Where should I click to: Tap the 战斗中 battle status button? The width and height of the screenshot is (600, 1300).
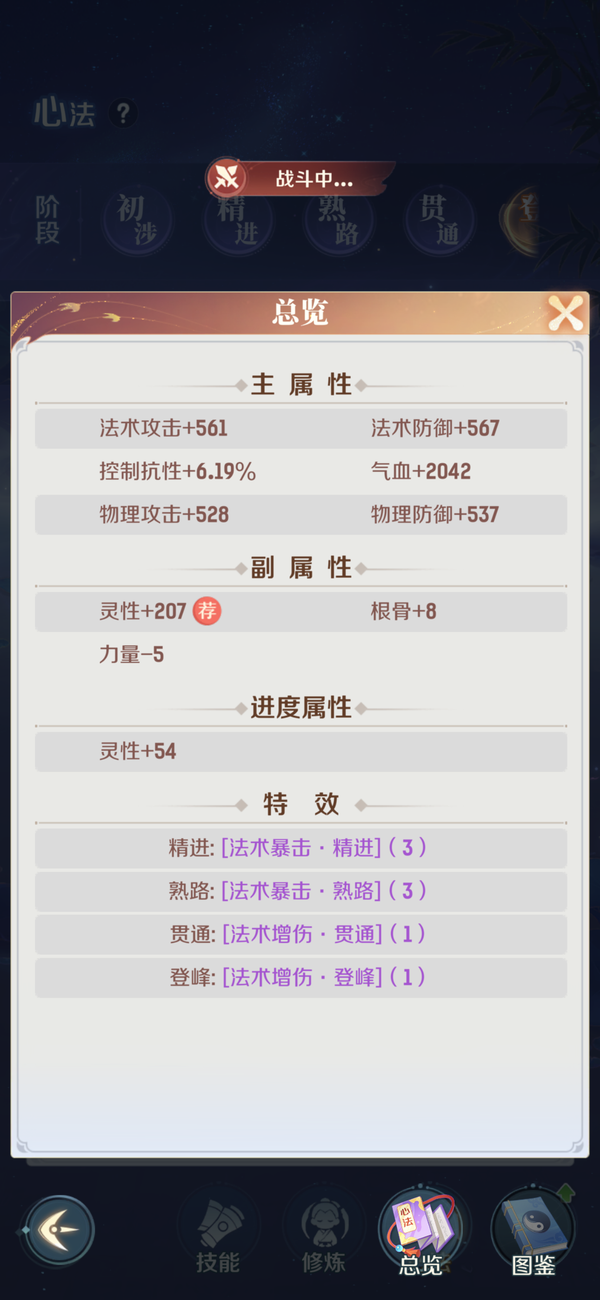tap(300, 180)
